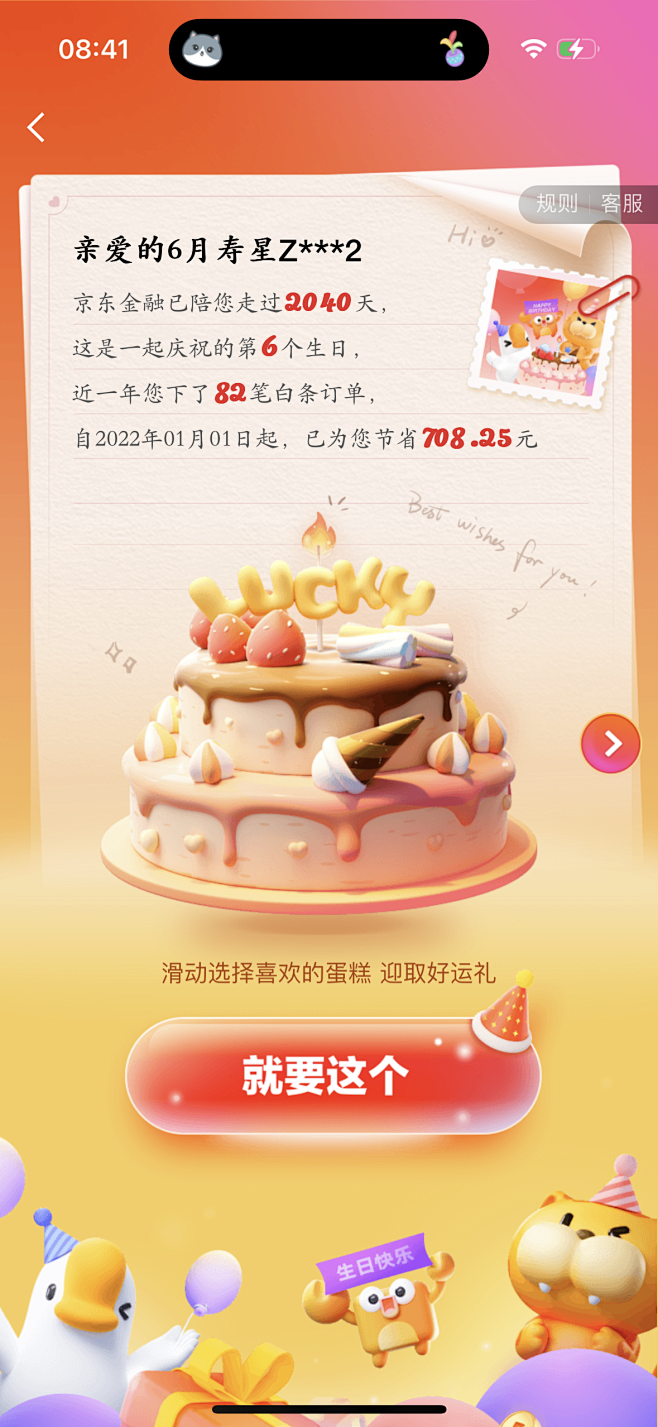This screenshot has height=1427, width=658.
Task: Open the 规则 rules page
Action: [557, 204]
